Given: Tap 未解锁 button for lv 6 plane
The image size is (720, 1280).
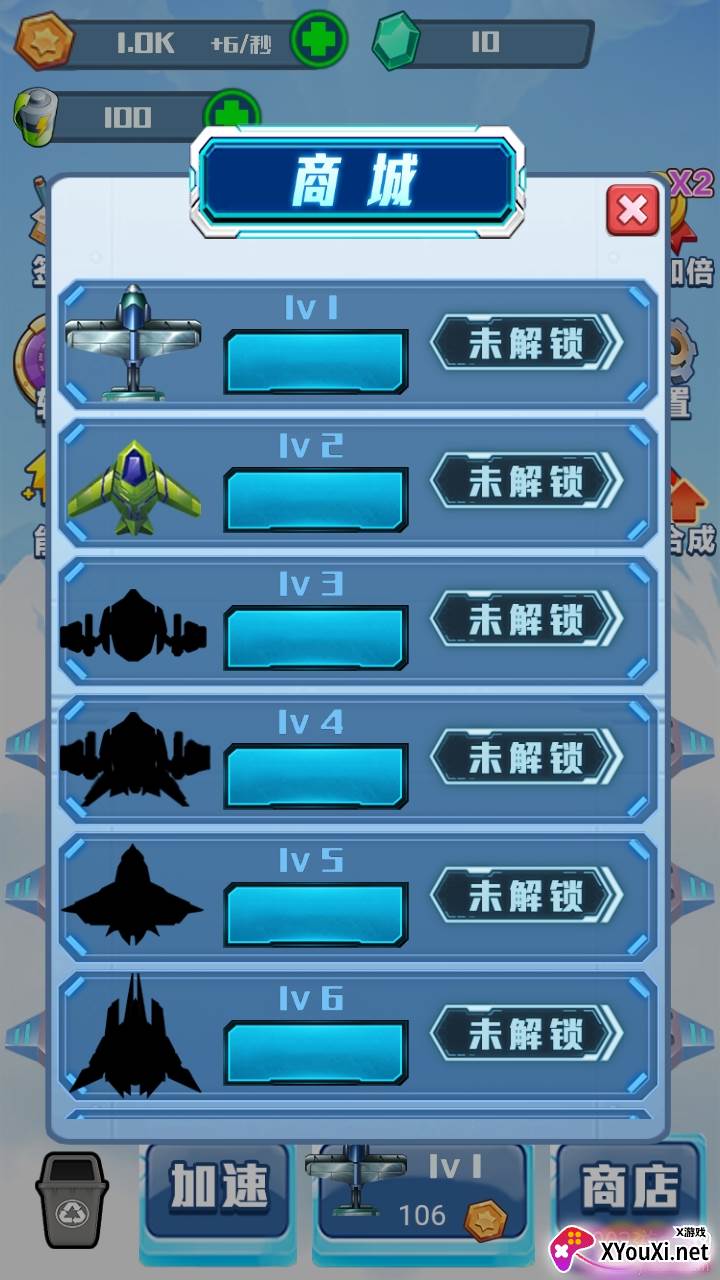Looking at the screenshot, I should pos(526,1034).
